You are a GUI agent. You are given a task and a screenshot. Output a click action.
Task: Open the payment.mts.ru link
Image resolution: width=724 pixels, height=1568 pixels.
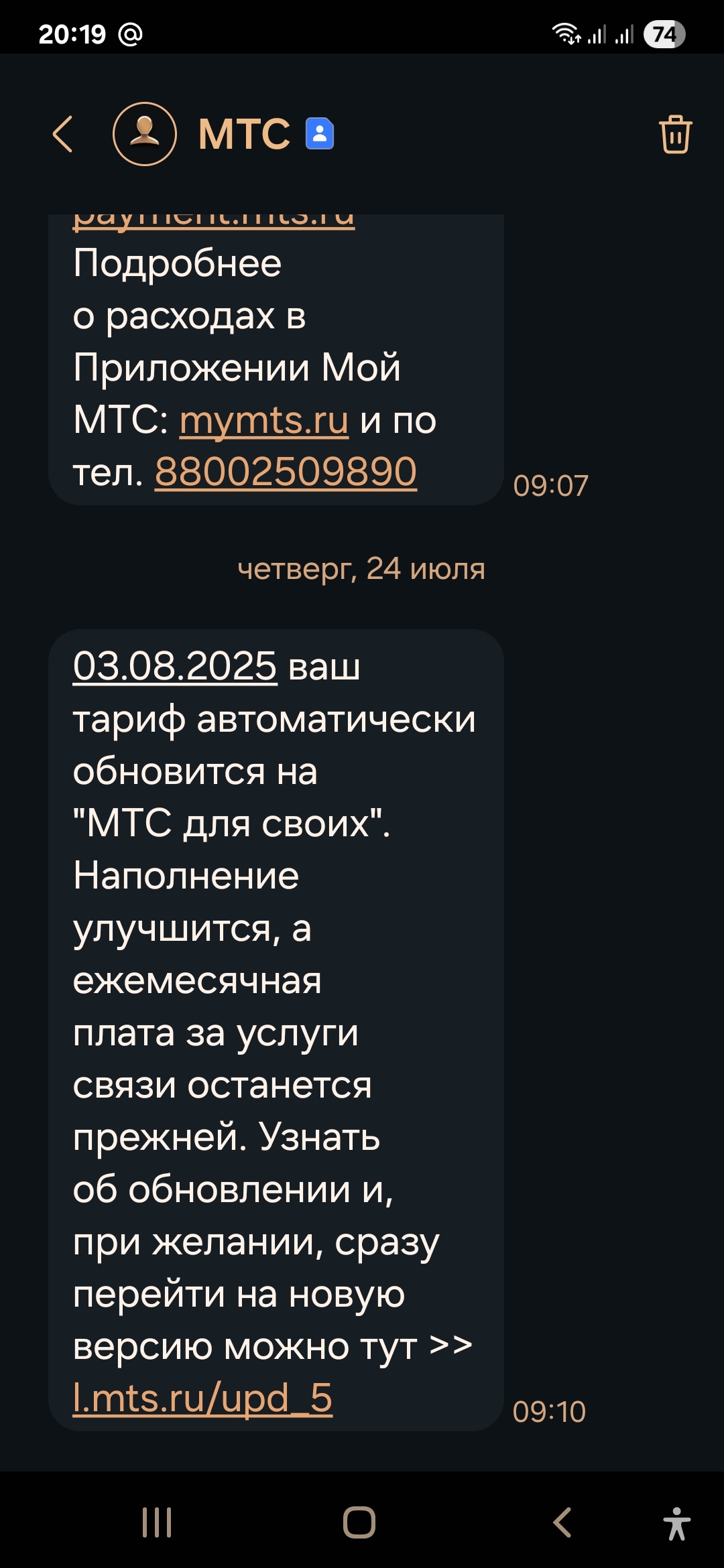[213, 220]
